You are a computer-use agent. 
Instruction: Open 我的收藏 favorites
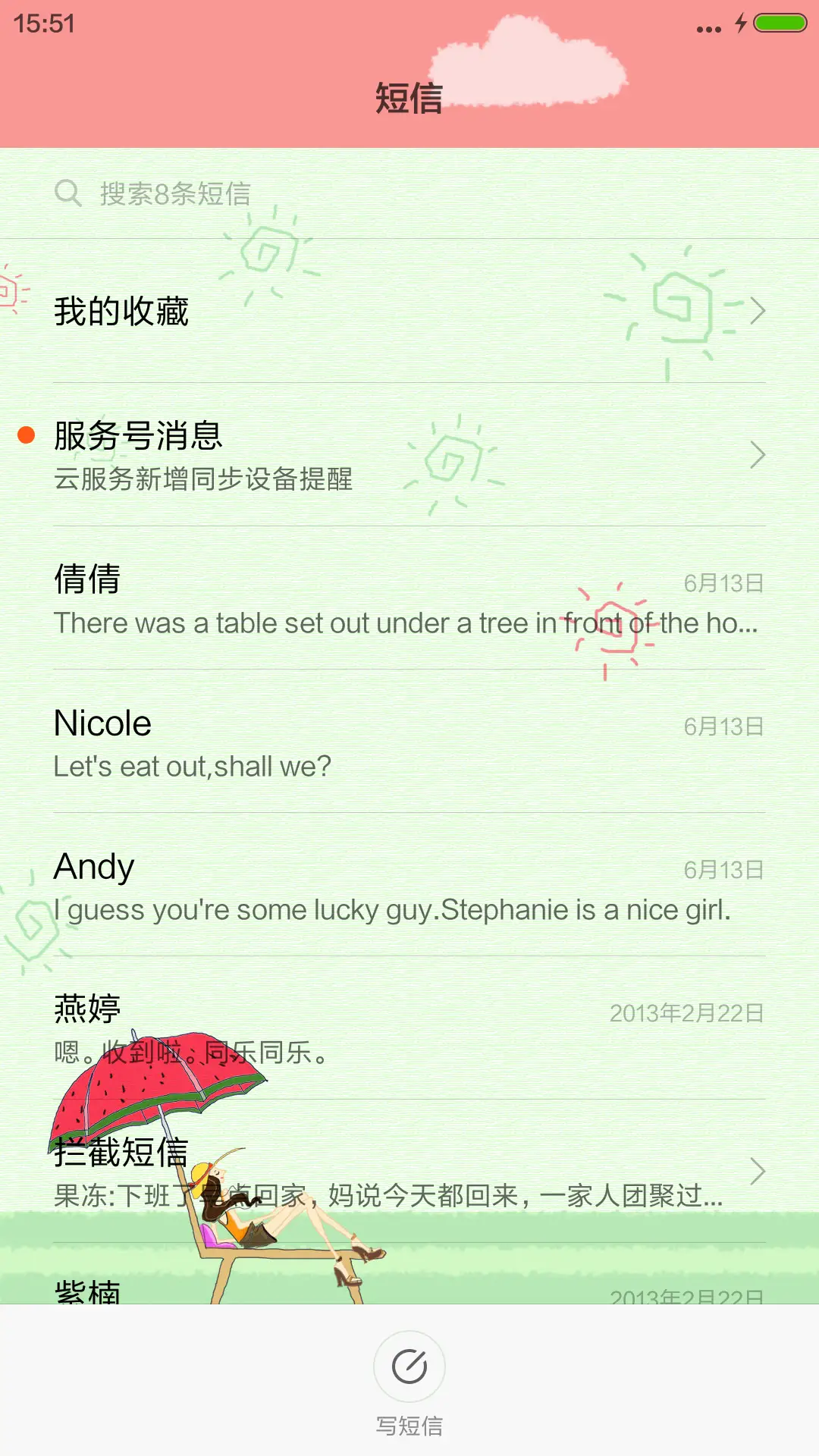(x=409, y=311)
